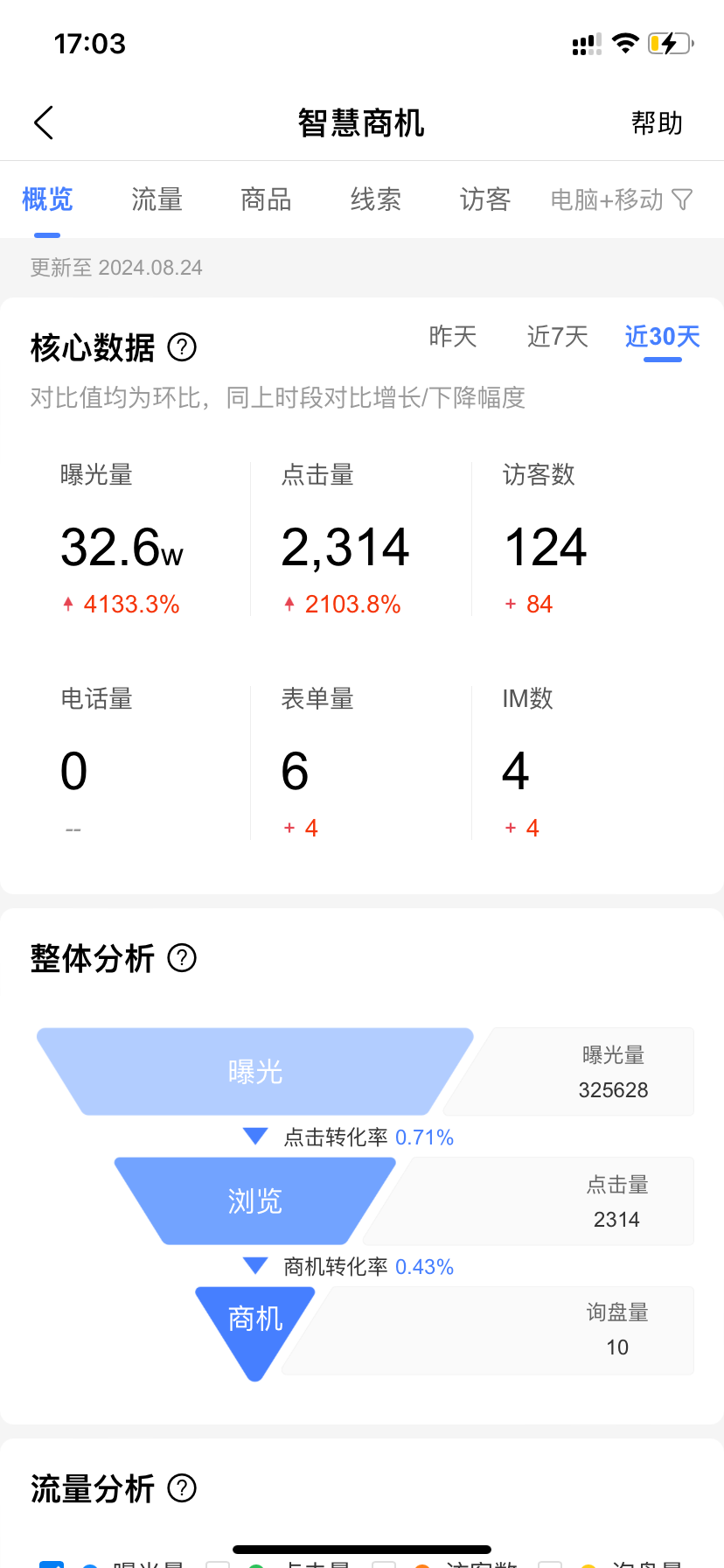Switch to the 商品 tab
Screen dimensions: 724x1568
pos(266,199)
